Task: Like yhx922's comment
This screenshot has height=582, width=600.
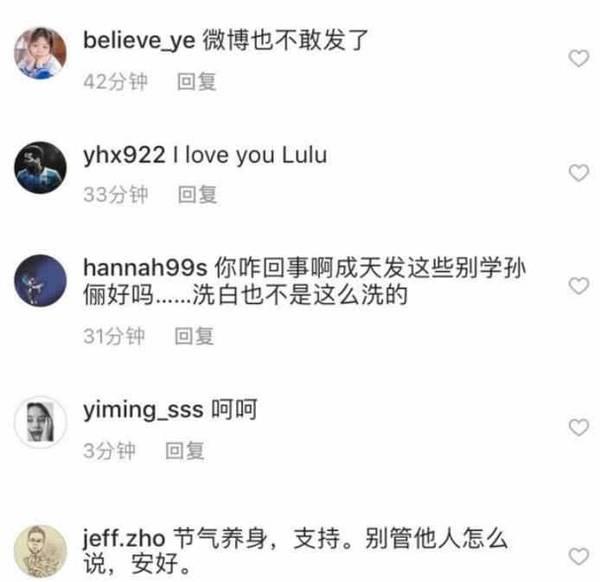Action: 578,173
